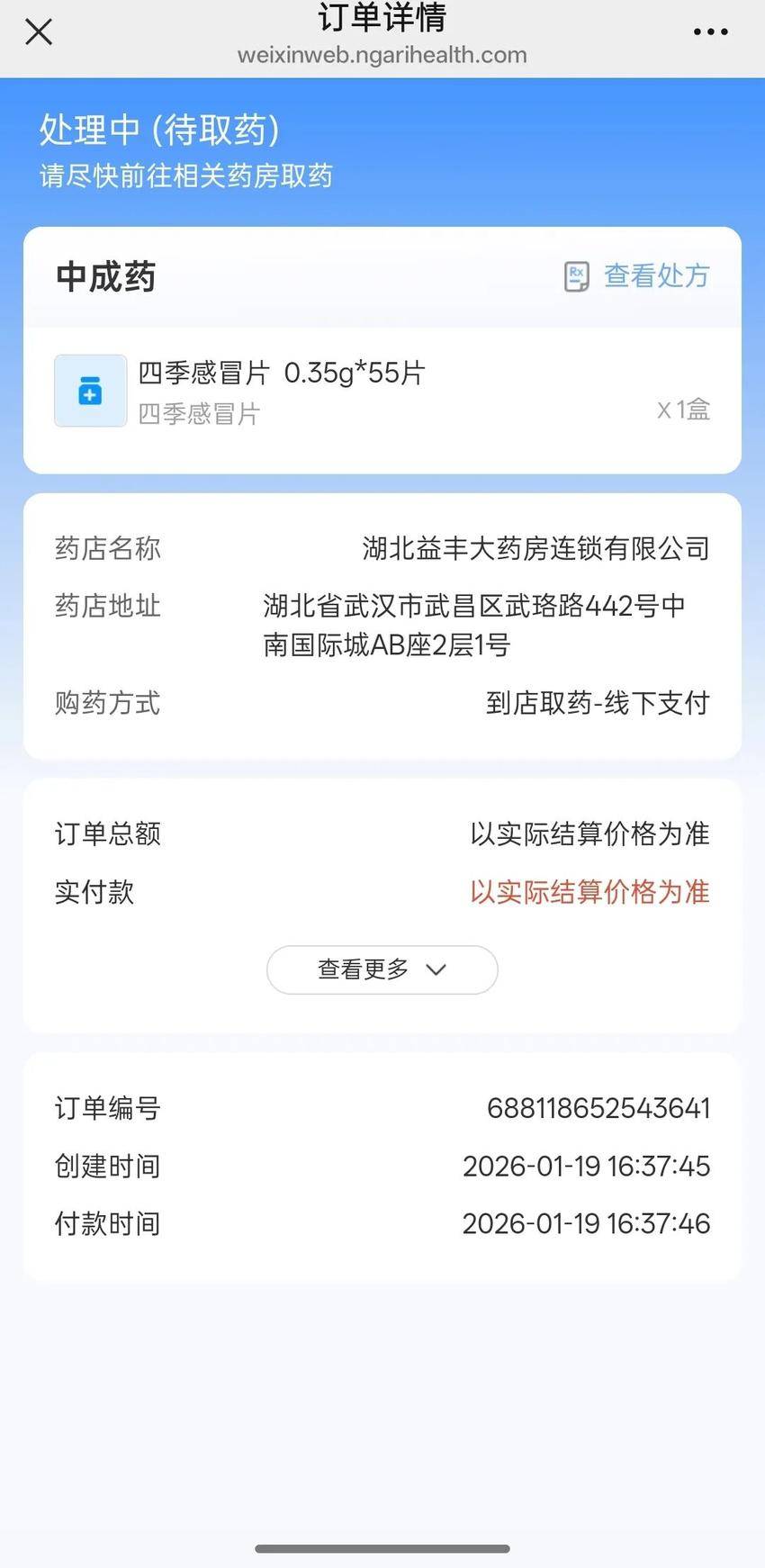765x1568 pixels.
Task: Close the order details webview
Action: [39, 32]
